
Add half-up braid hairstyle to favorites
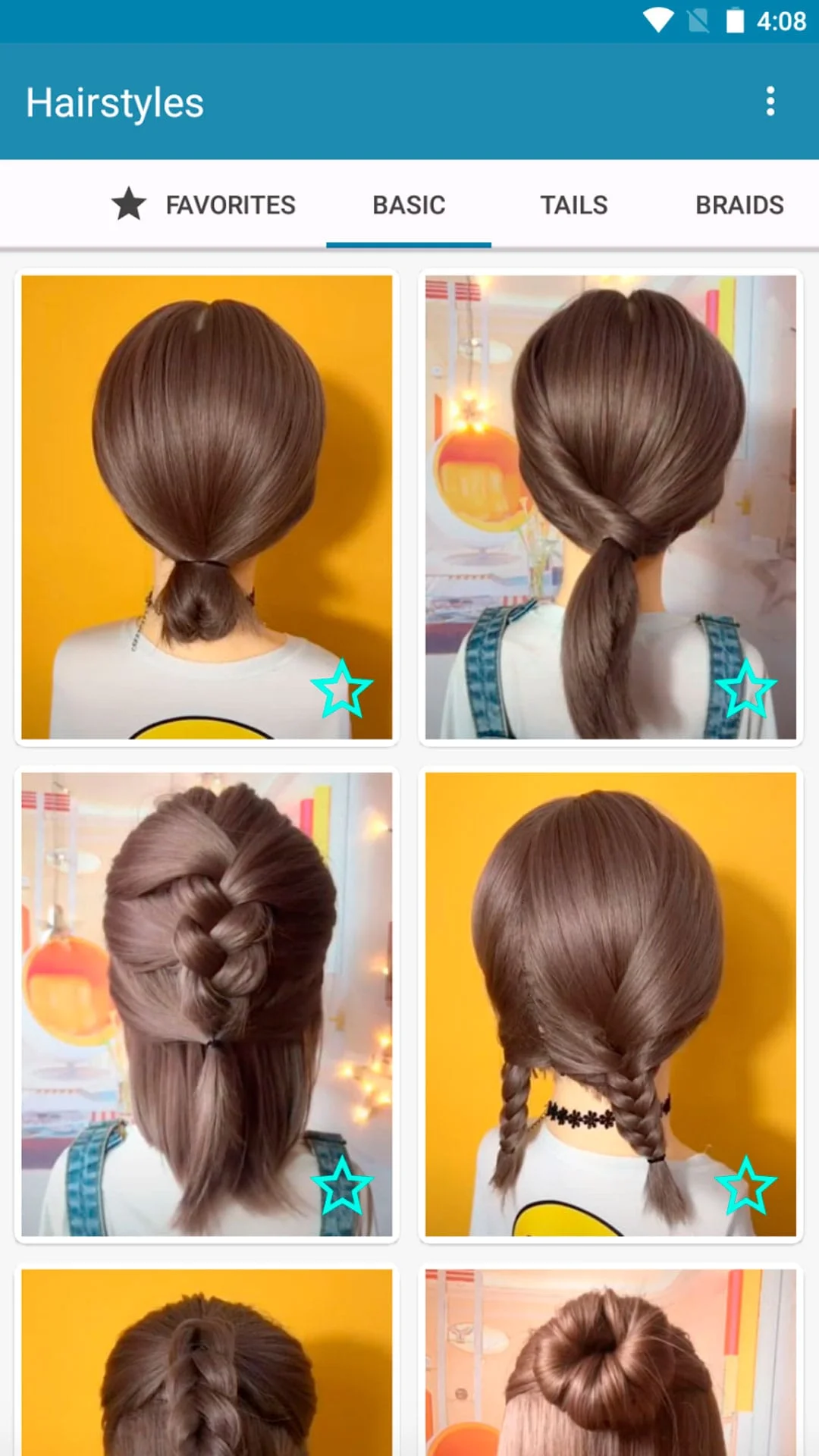[342, 1185]
